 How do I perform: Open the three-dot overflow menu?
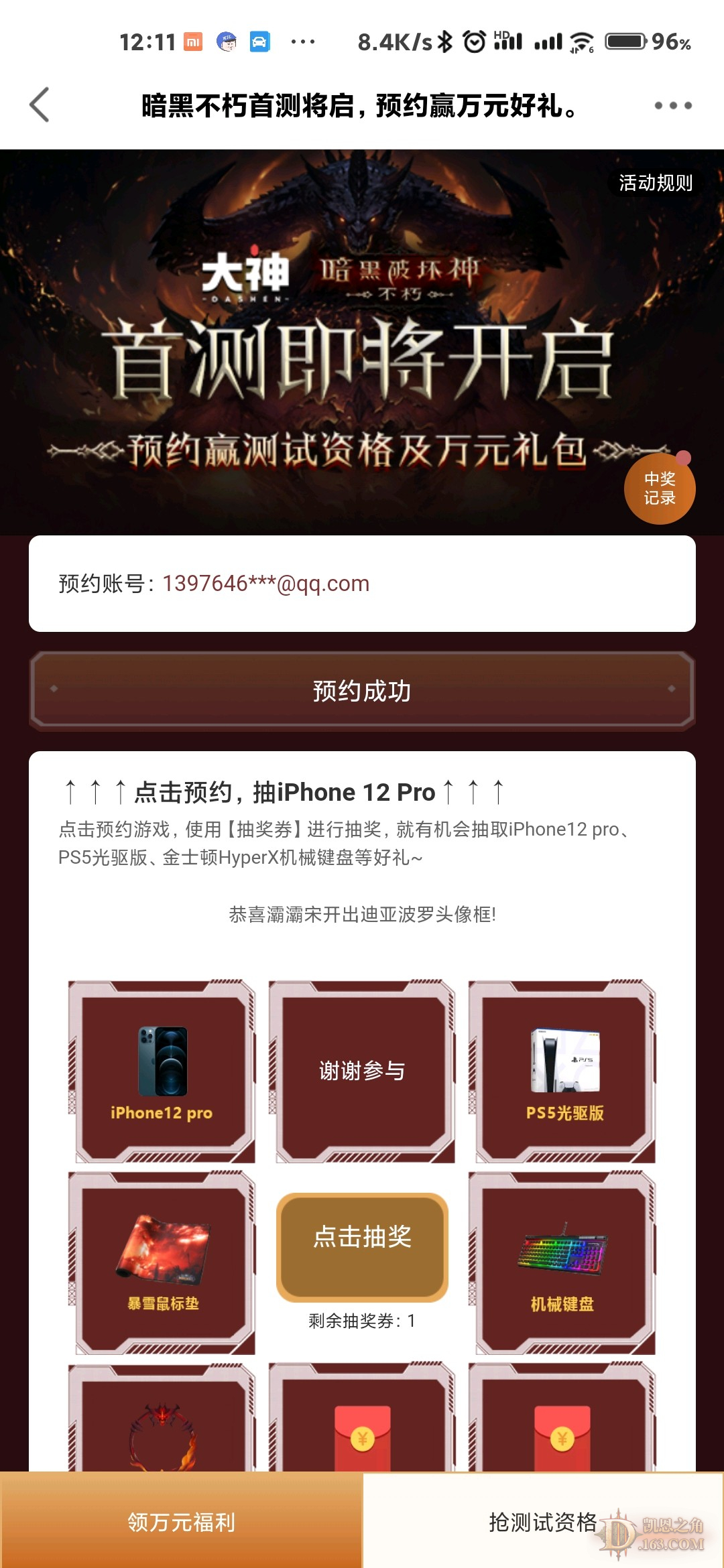(x=673, y=105)
